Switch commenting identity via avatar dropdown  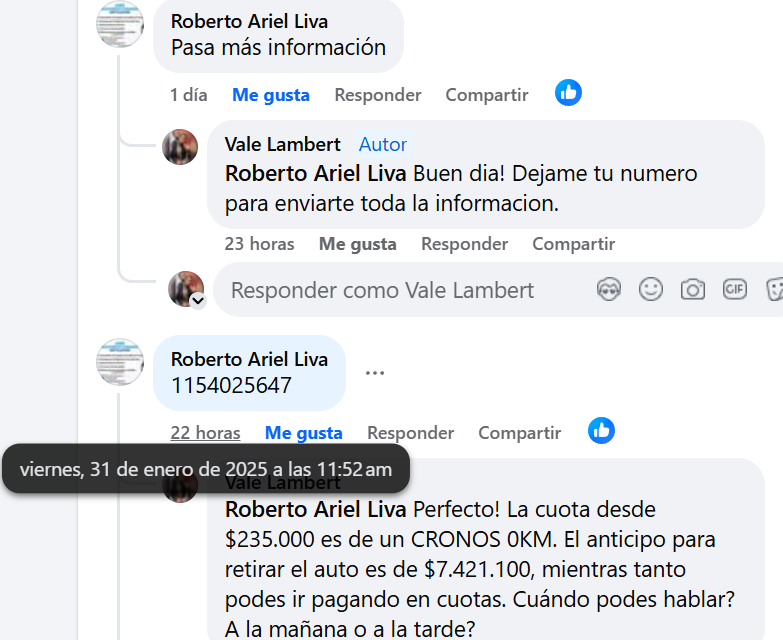coord(198,300)
